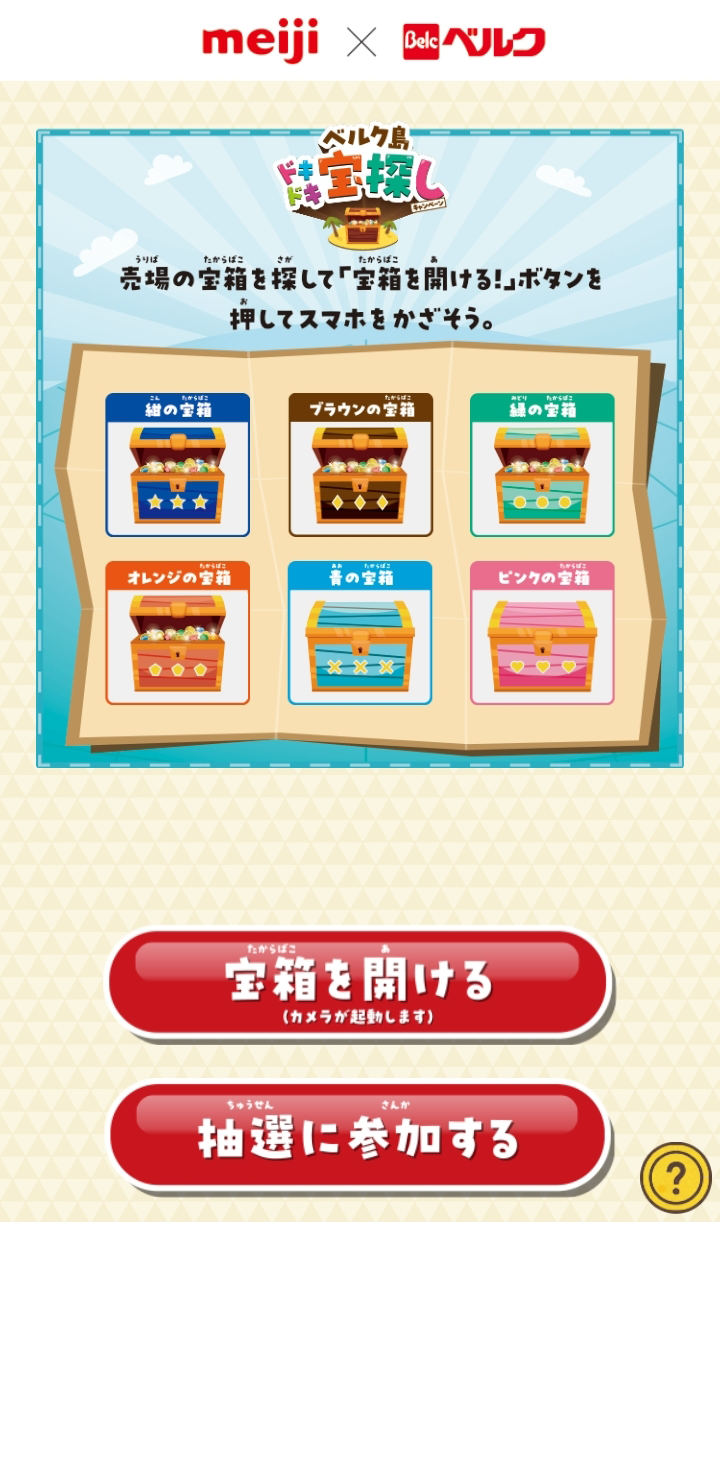The image size is (720, 1480).
Task: Tap 抽選に参加する to join the lottery
Action: point(358,1137)
